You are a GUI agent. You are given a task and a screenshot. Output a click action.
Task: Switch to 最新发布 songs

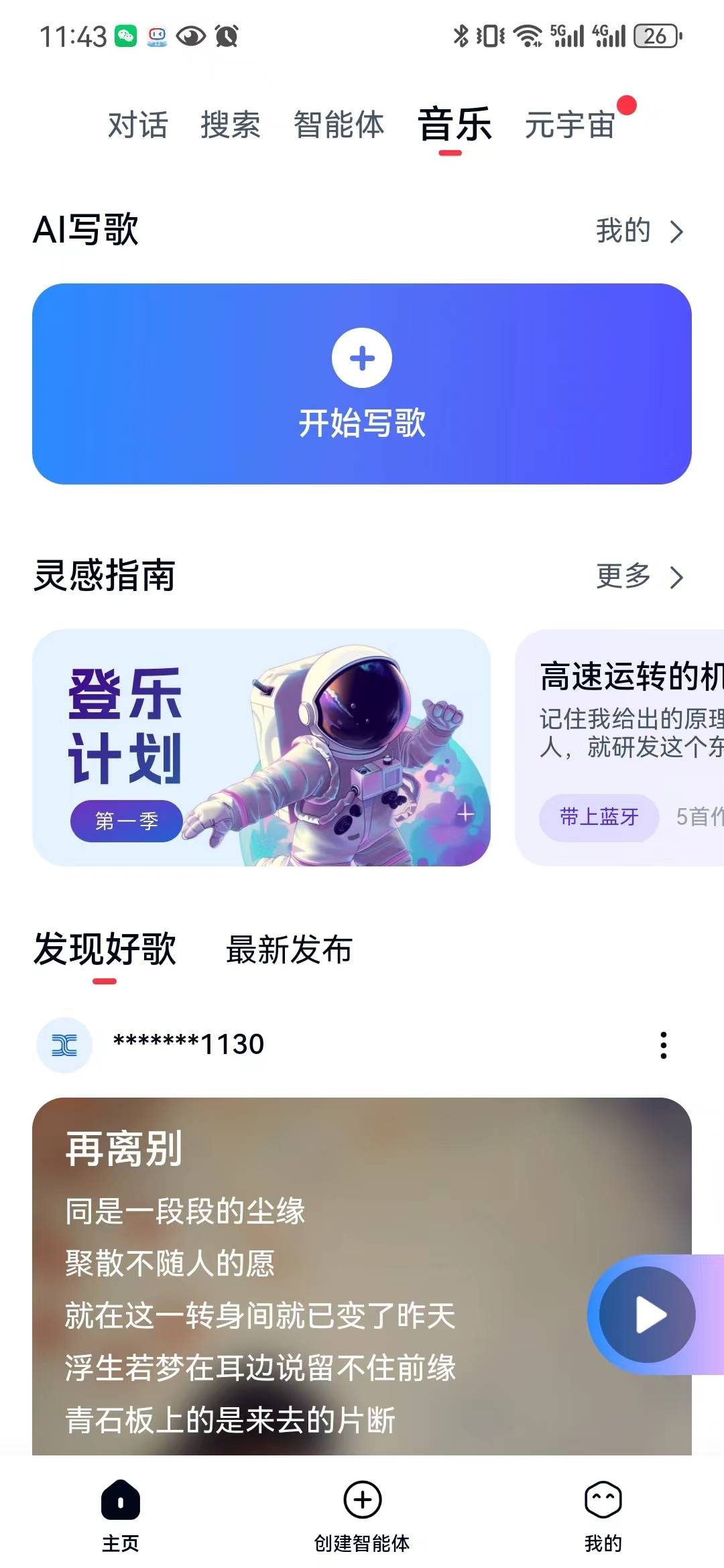click(x=289, y=950)
